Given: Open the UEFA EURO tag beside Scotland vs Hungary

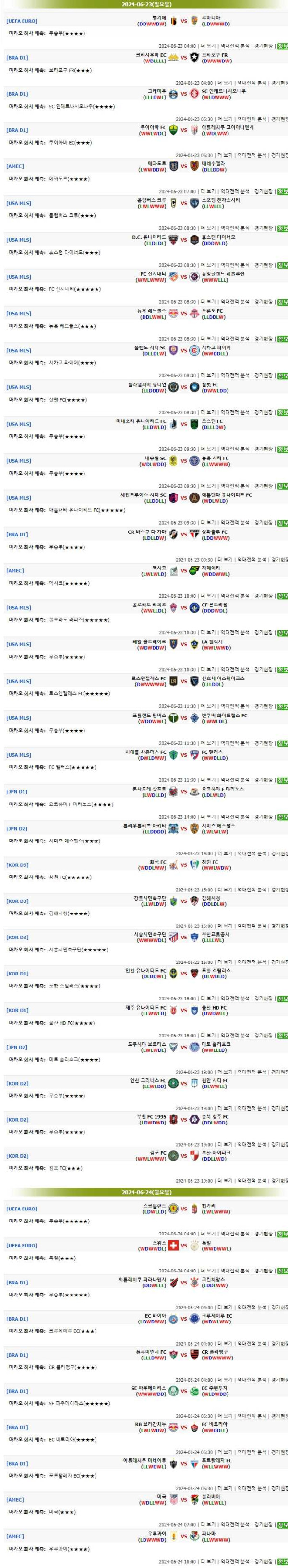Looking at the screenshot, I should [x=21, y=1209].
